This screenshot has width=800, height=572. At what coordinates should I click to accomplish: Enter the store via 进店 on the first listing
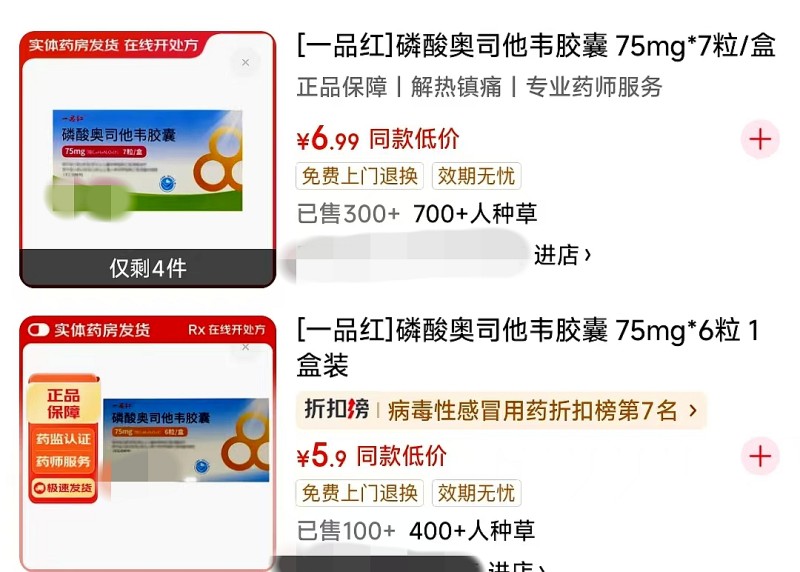point(561,256)
